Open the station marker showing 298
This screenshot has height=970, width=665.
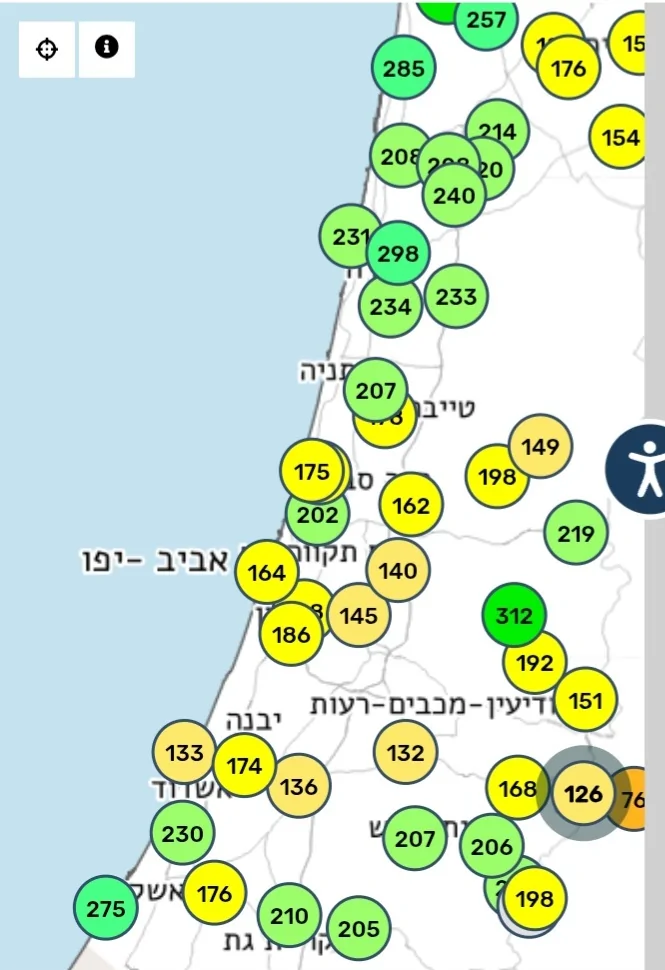click(x=398, y=253)
